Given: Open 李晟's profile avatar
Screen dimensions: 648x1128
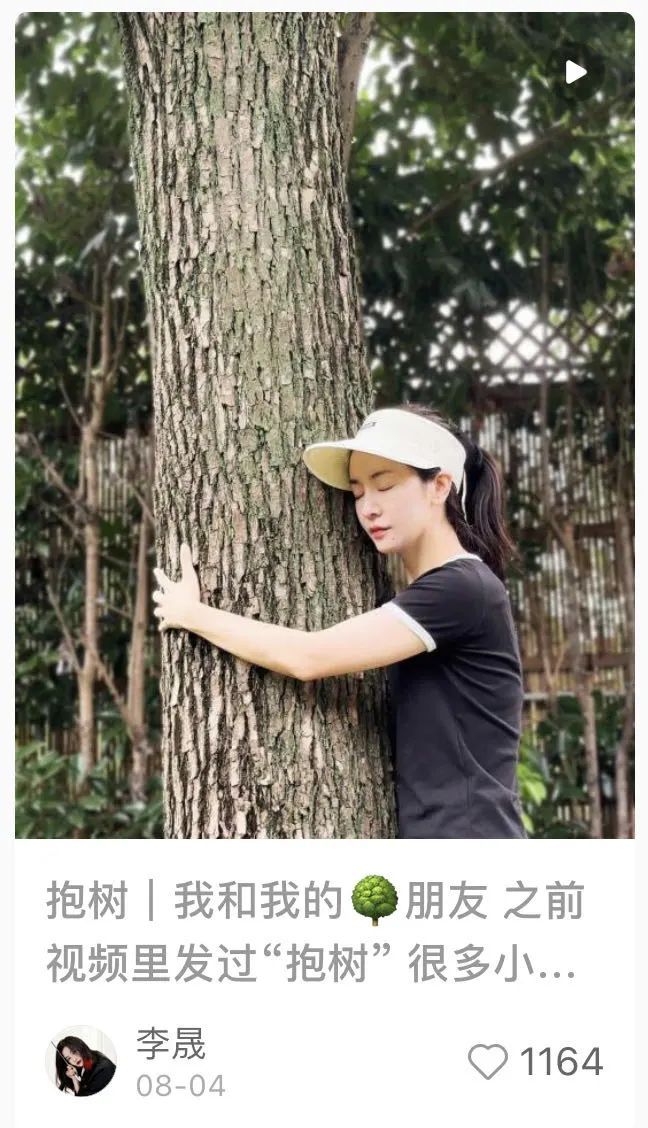Looking at the screenshot, I should (x=81, y=1061).
